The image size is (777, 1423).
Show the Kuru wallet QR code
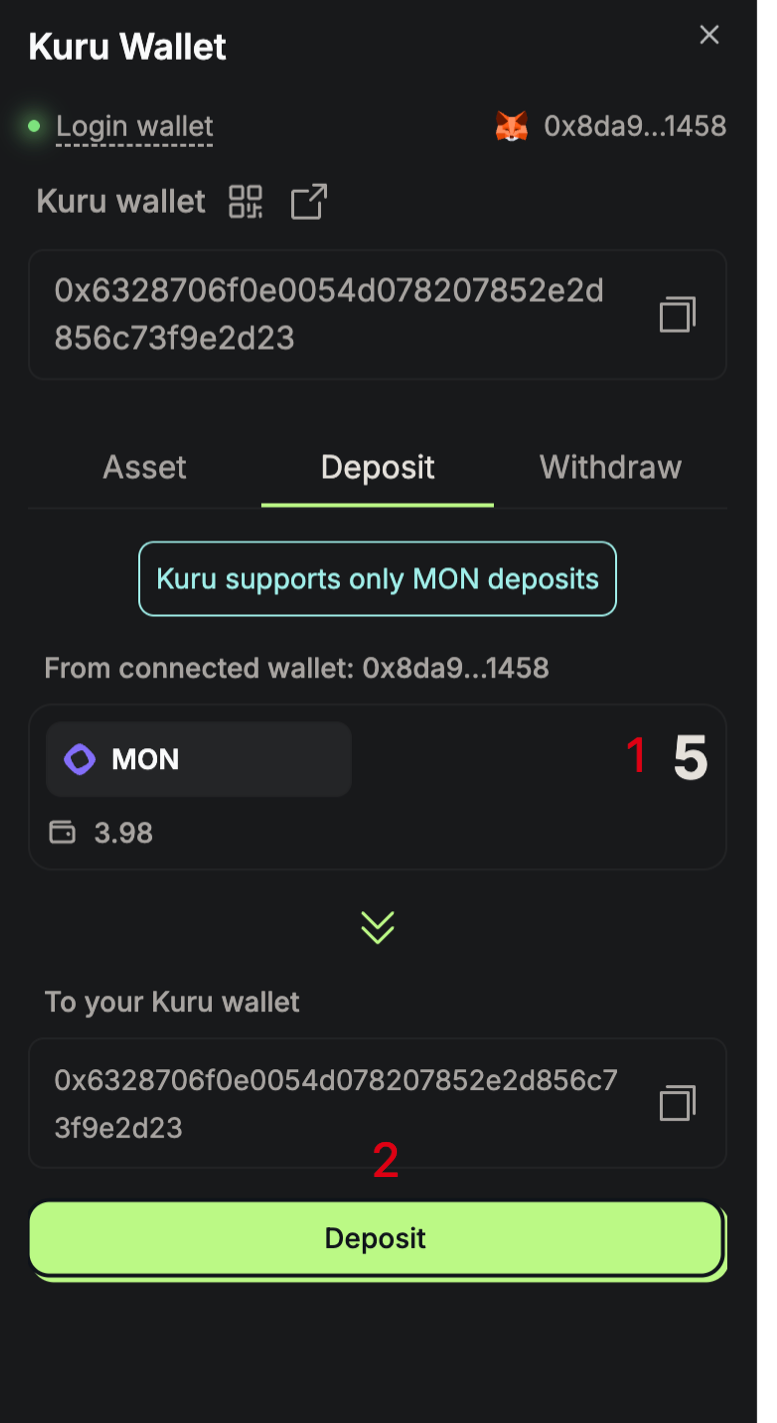[x=245, y=202]
